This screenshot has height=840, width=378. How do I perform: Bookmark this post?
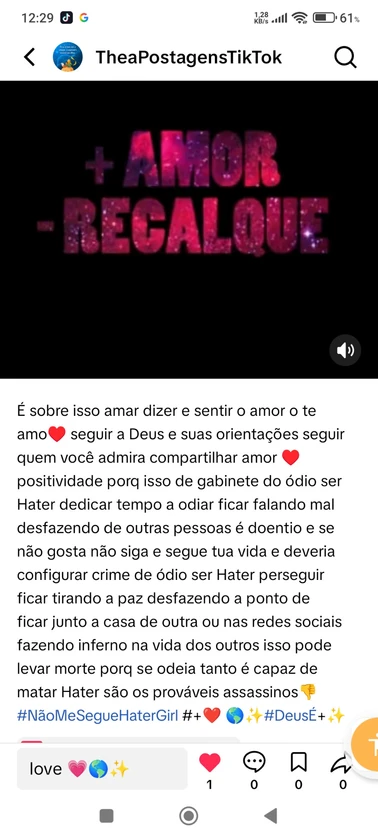click(x=298, y=762)
